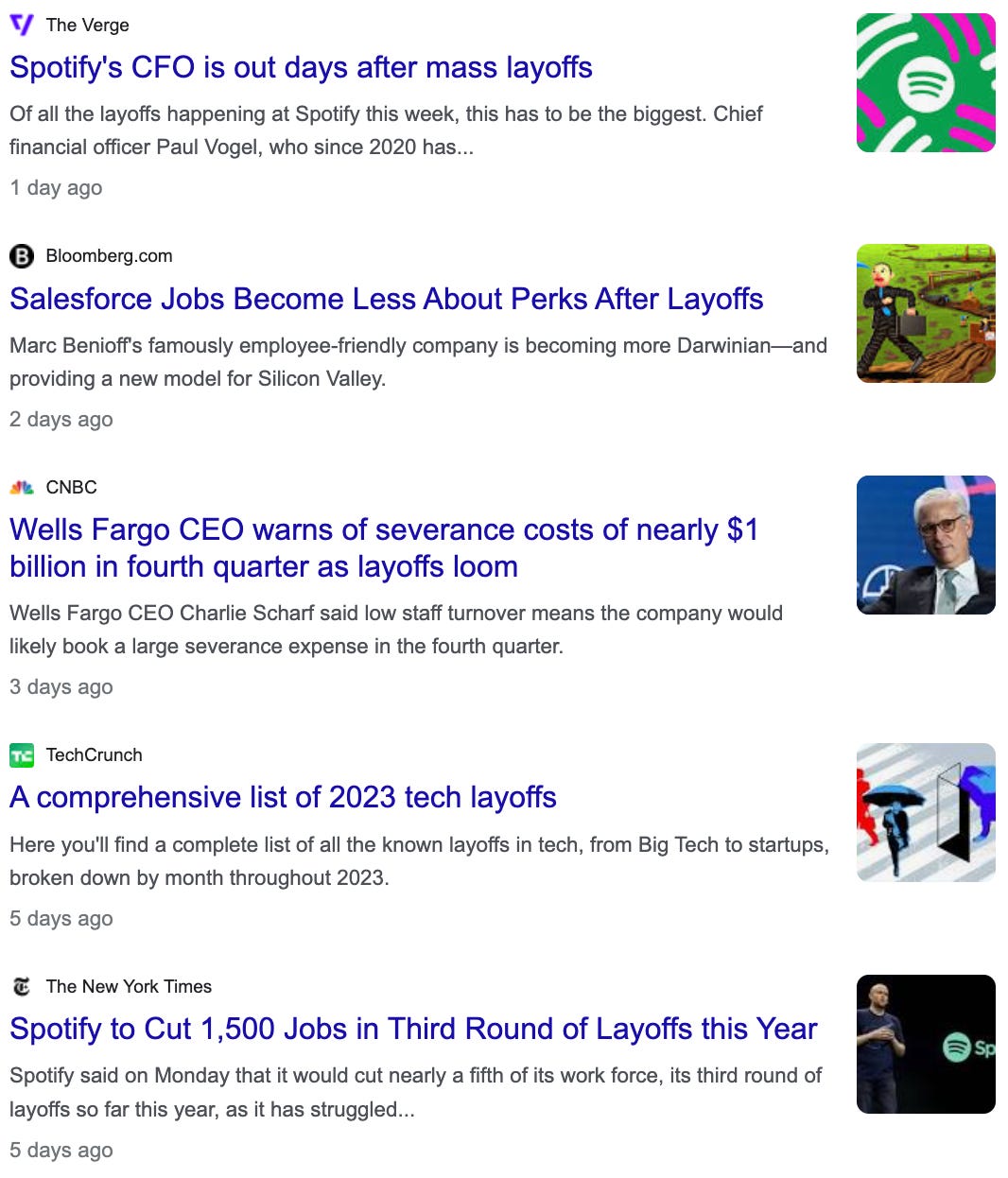
Task: Open comprehensive list of 2023 tech layoffs
Action: tap(283, 797)
